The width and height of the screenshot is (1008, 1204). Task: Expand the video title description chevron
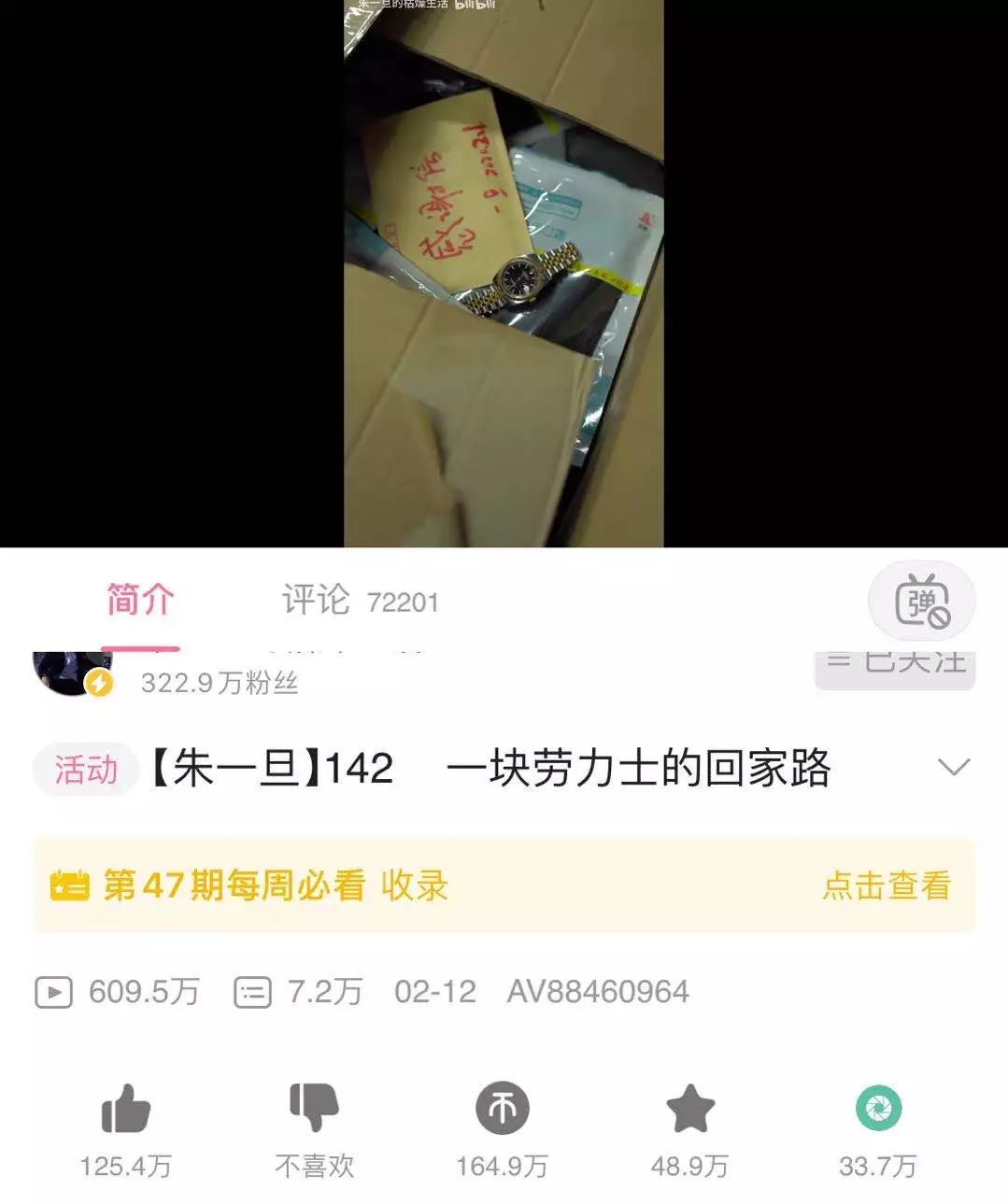click(x=953, y=769)
